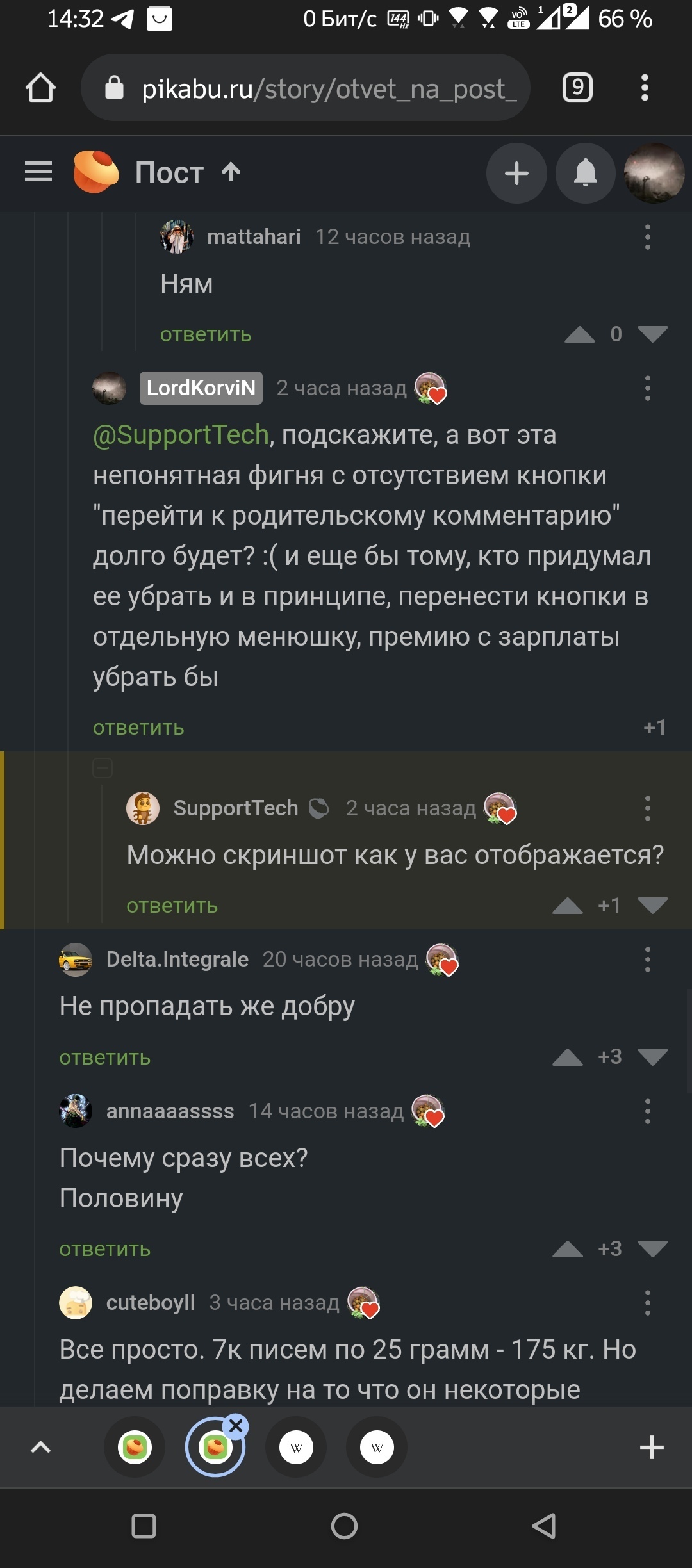Viewport: 692px width, 1568px height.
Task: Open options for LordKorviN's comment
Action: point(648,388)
